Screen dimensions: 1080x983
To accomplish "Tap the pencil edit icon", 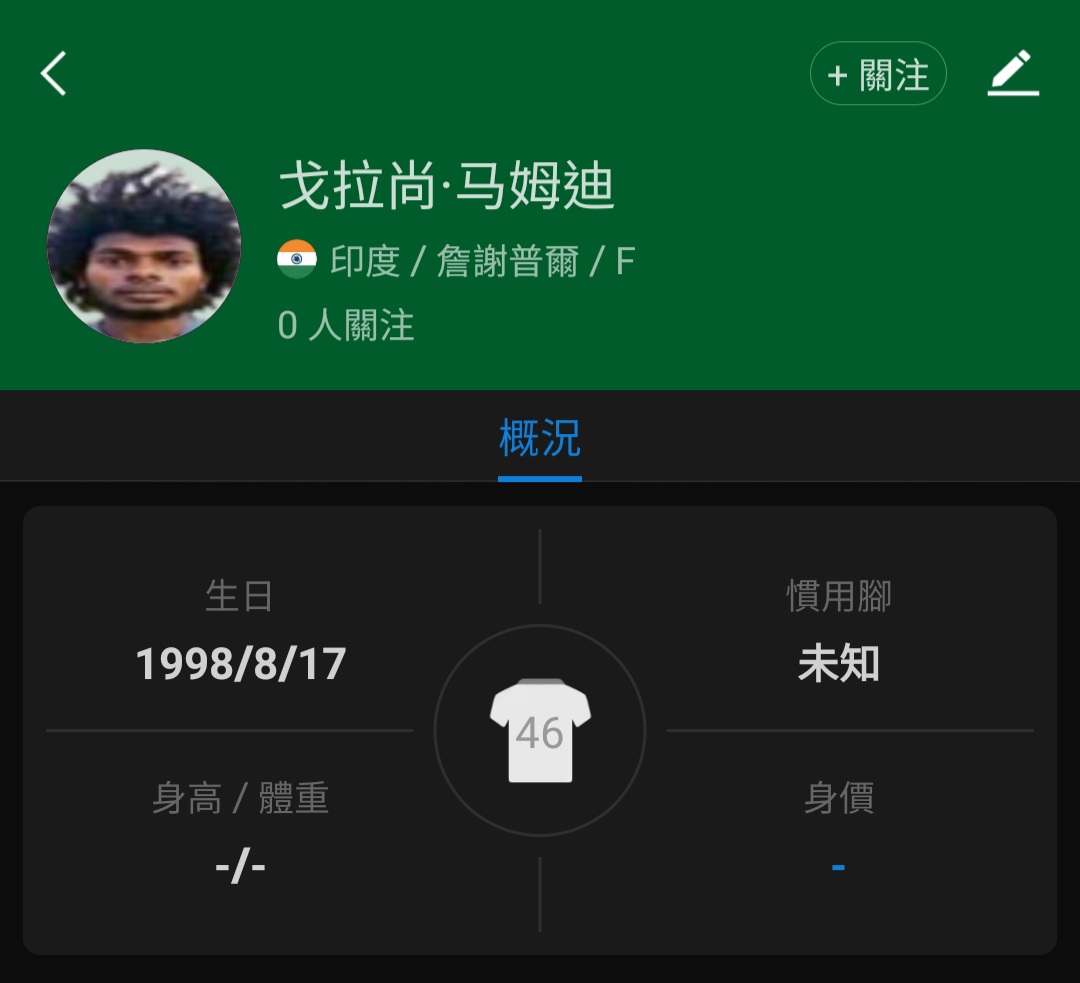I will pos(1013,74).
